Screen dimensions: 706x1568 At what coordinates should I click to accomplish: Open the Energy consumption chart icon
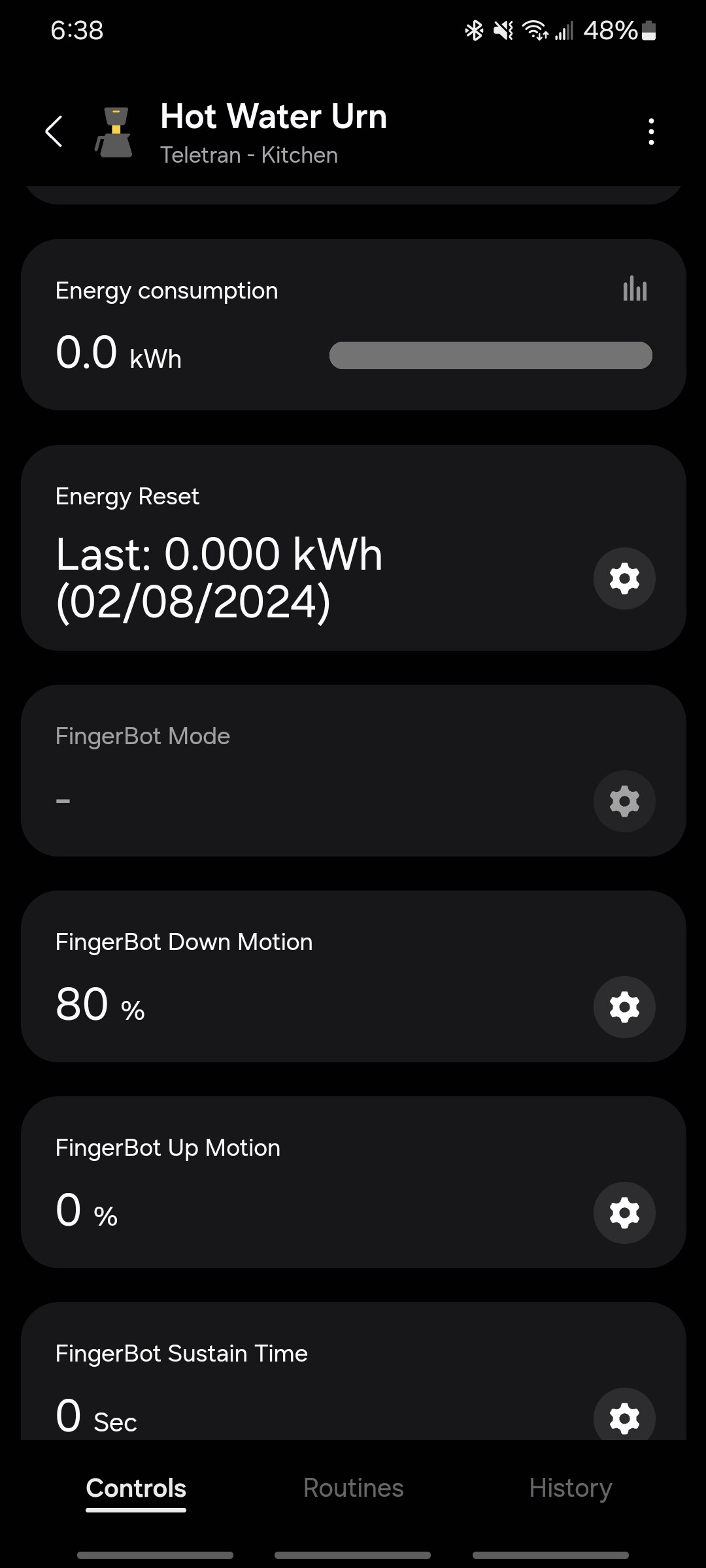pyautogui.click(x=635, y=289)
